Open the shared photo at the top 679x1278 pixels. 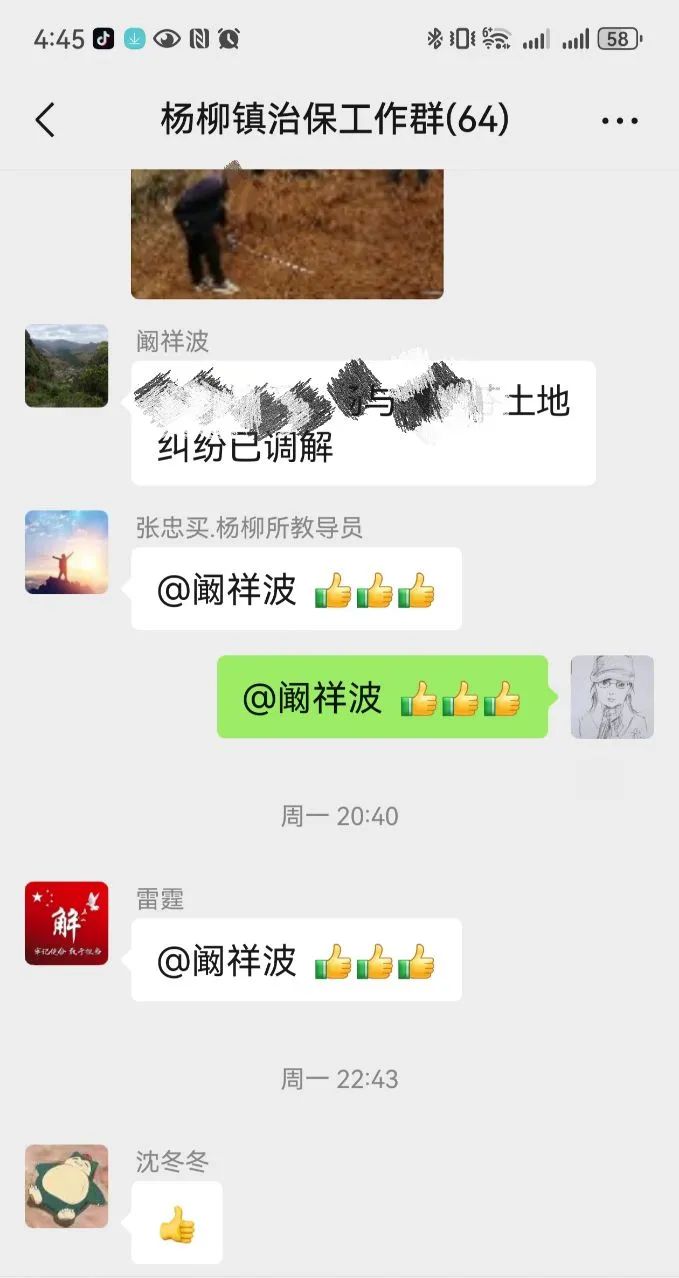pyautogui.click(x=287, y=234)
